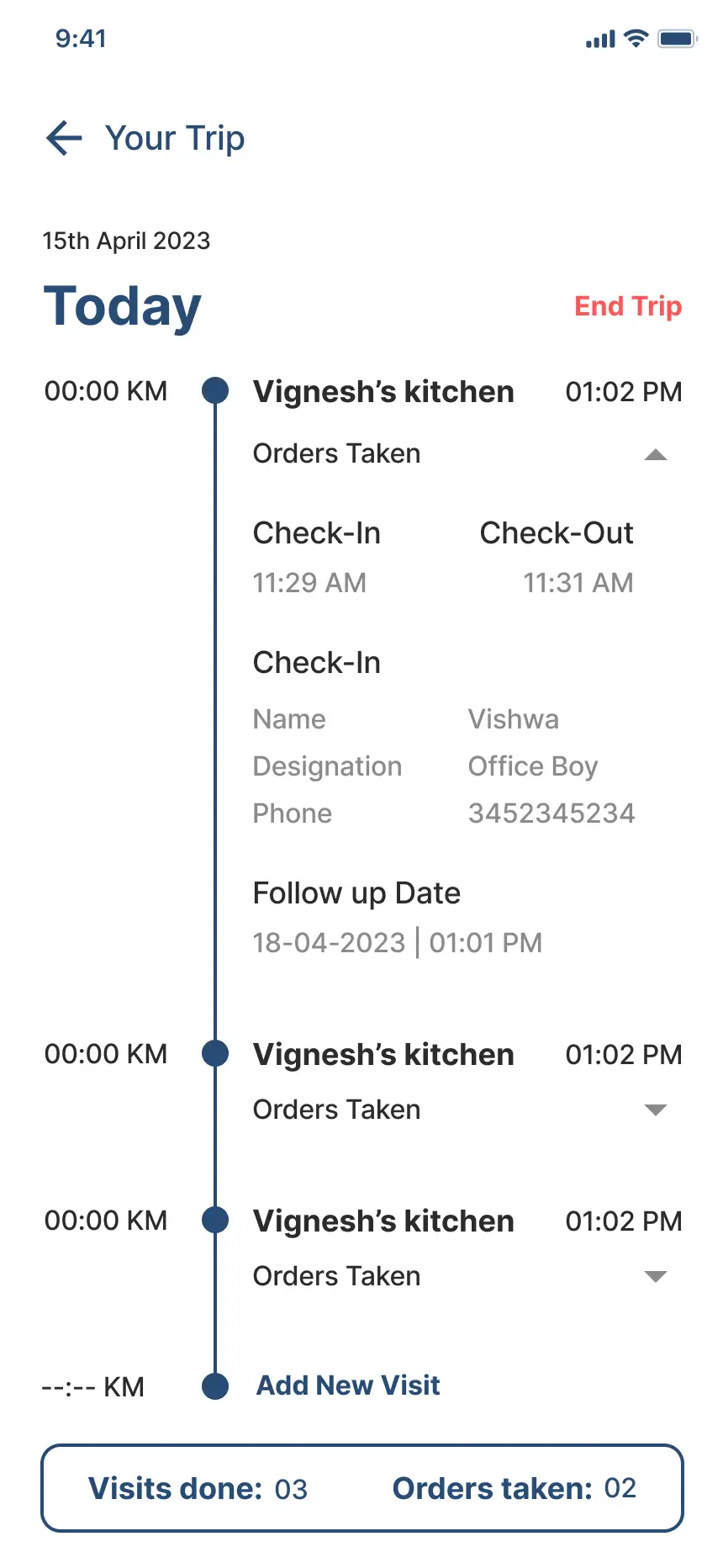Tap the timeline dot beside Add New Visit

coord(215,1385)
